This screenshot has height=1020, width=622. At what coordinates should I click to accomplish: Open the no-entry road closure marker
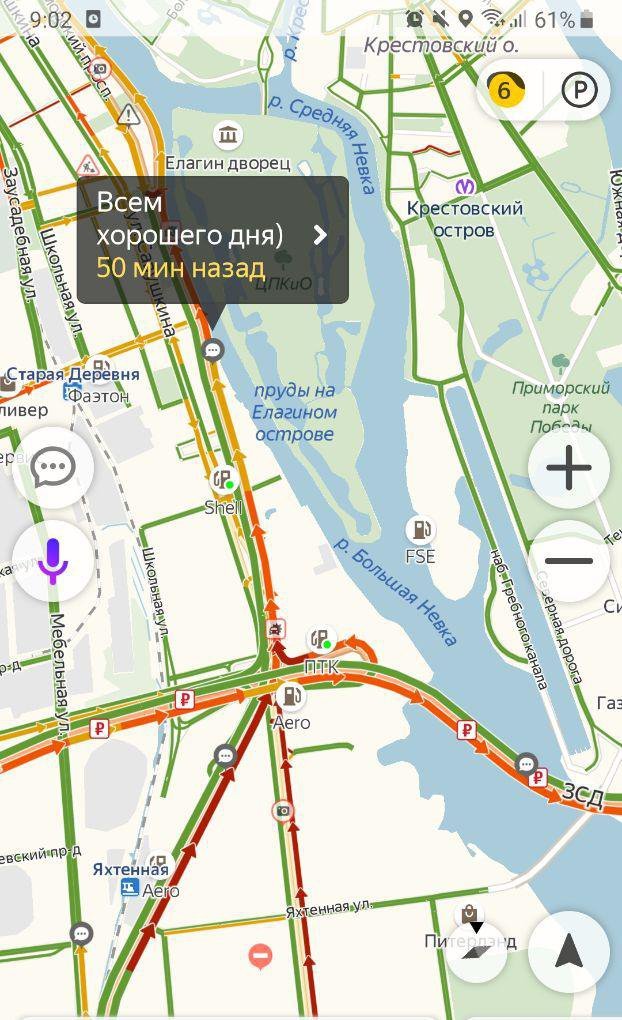(260, 956)
